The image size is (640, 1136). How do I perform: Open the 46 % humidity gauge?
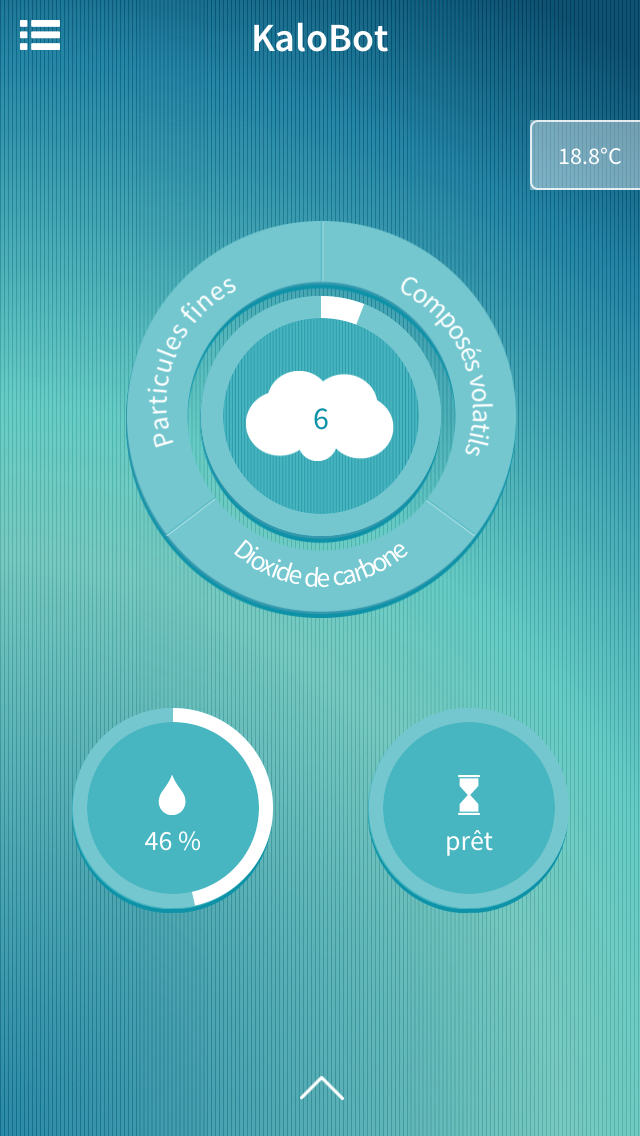[173, 808]
